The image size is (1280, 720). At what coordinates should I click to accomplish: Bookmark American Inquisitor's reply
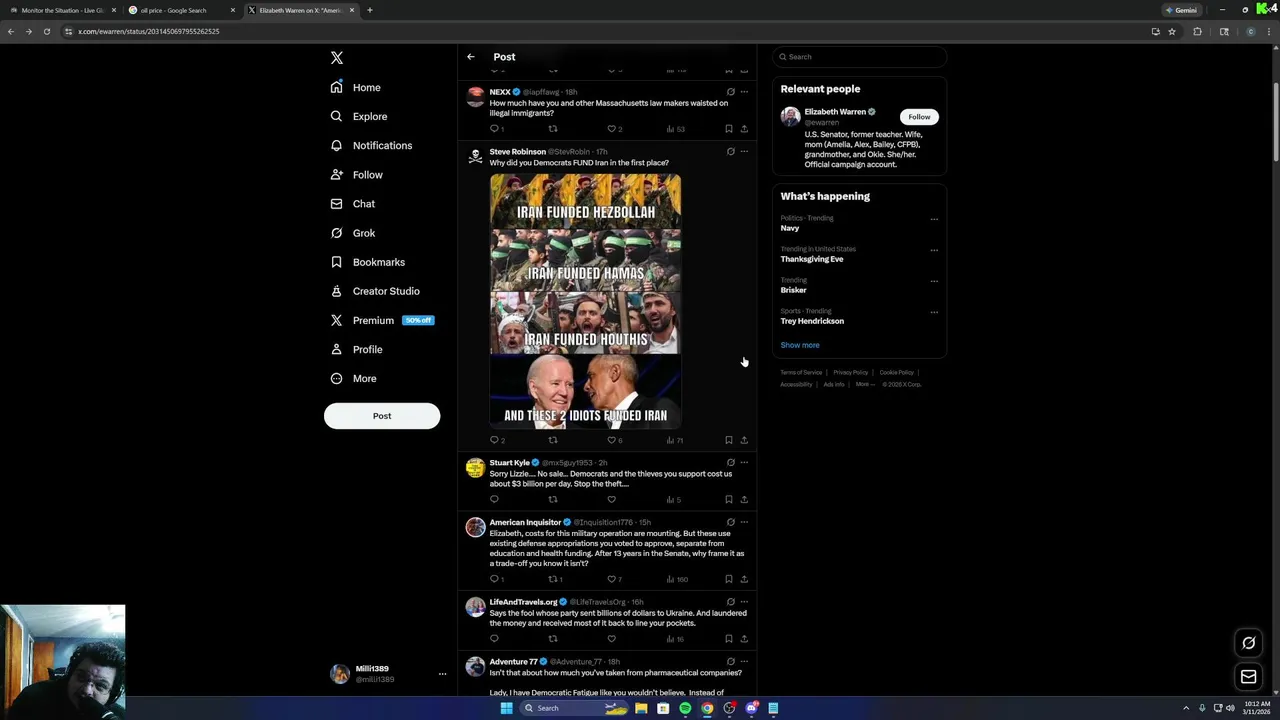pos(728,579)
